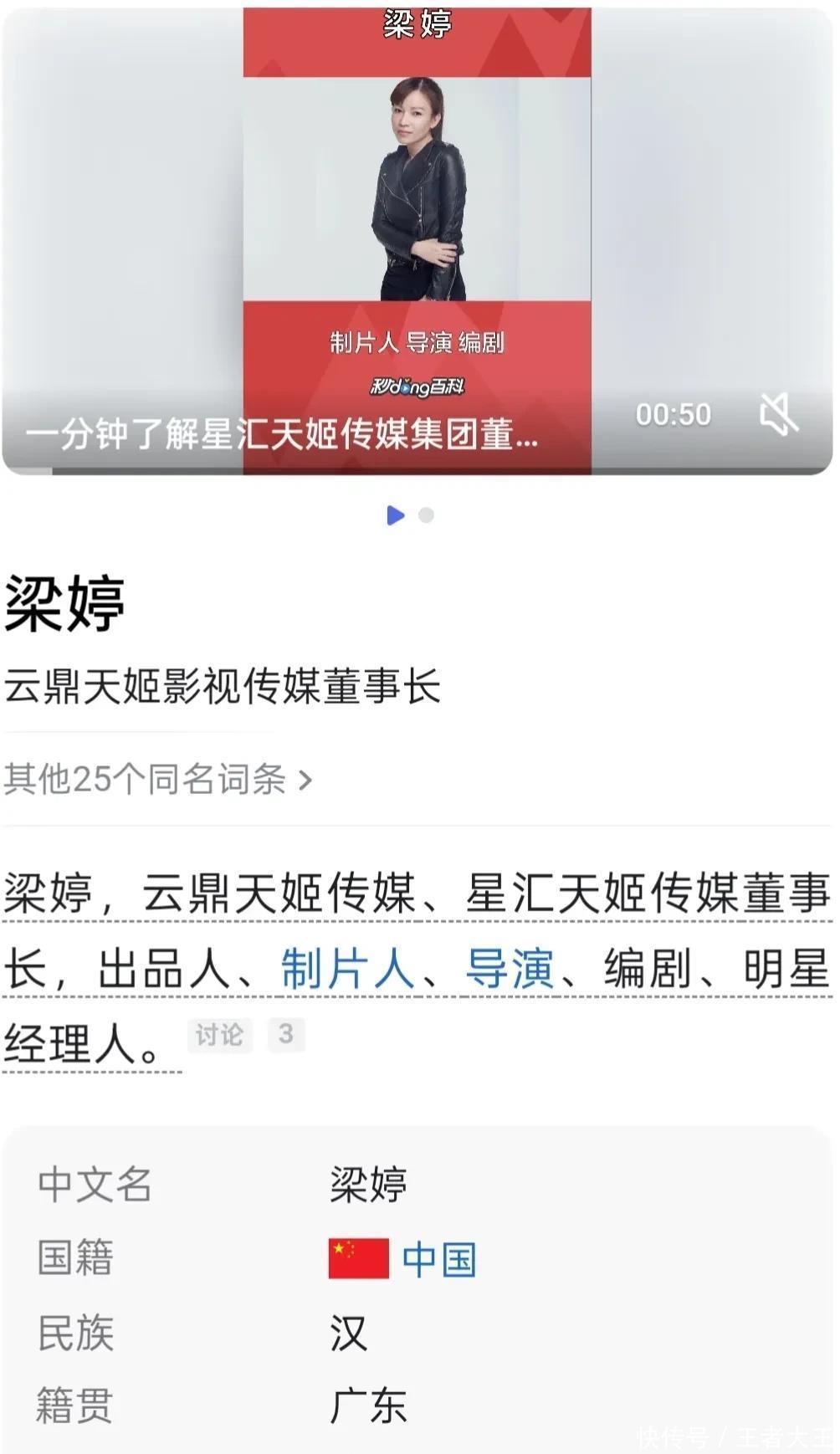Viewport: 840px width, 1454px height.
Task: Unmute the video sound
Action: 777,415
